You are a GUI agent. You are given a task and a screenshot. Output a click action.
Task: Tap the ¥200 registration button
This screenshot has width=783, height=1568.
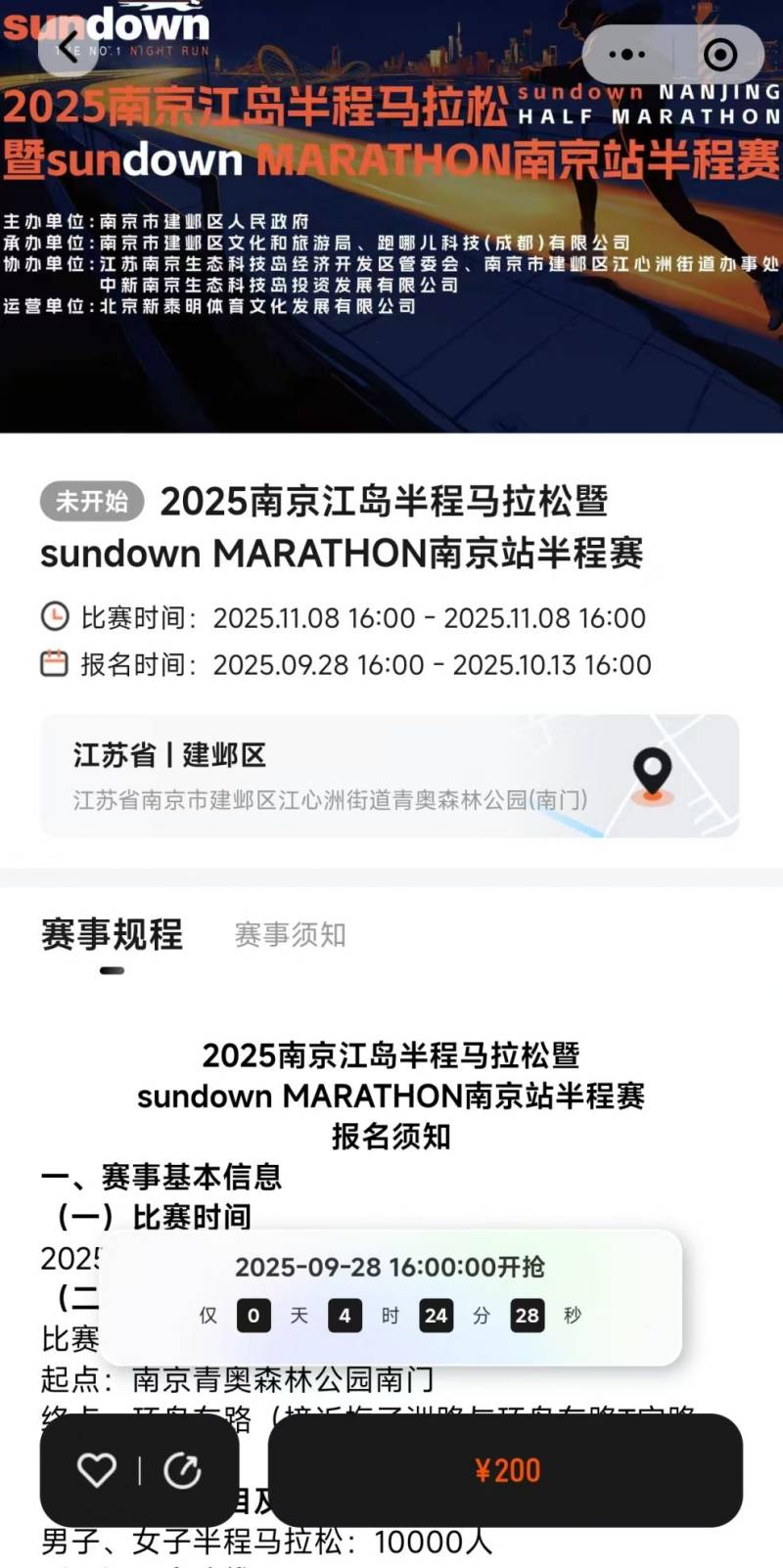tap(507, 1467)
